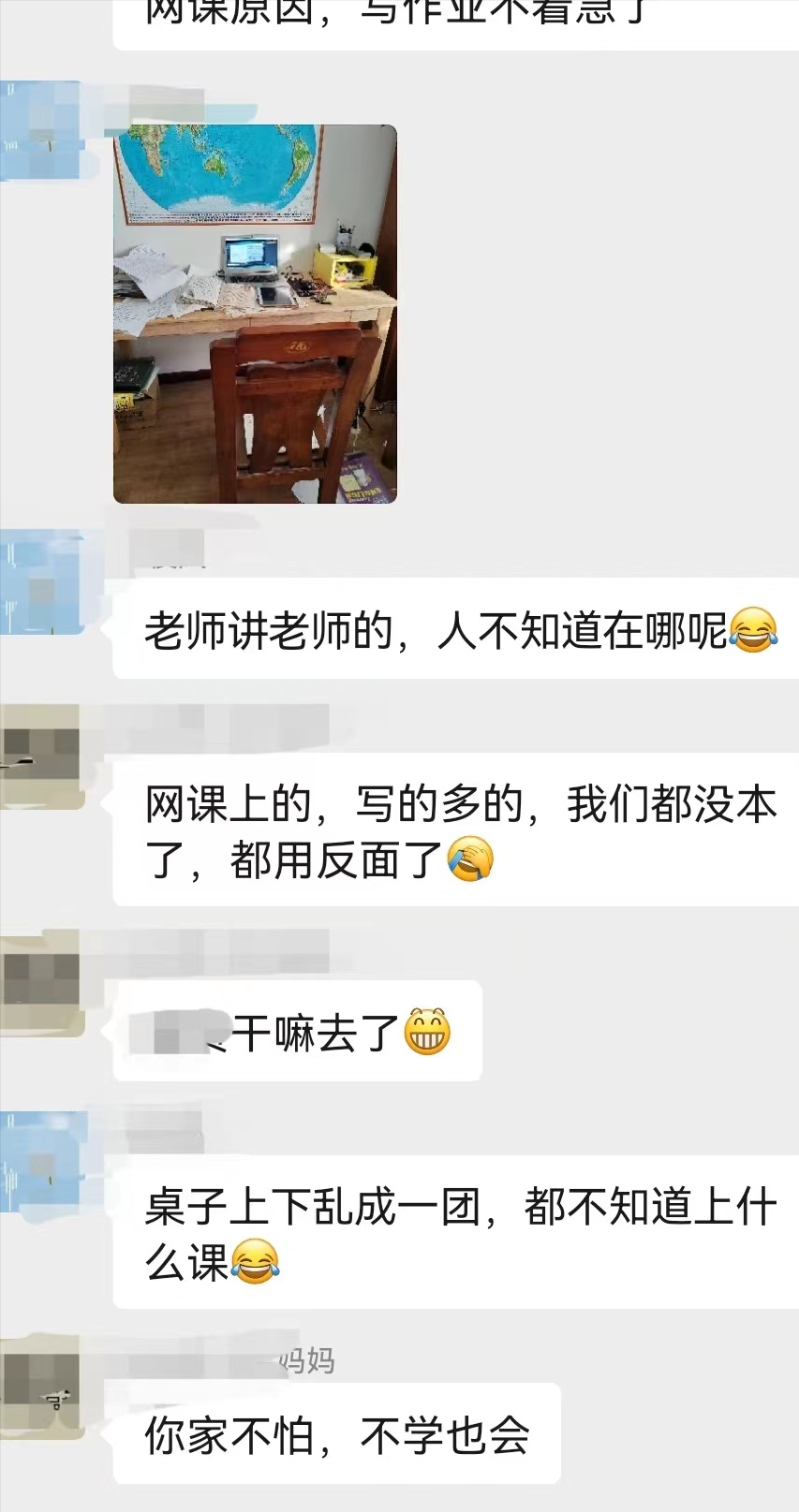Open avatar beside 网课上的，写的多的 message

click(x=41, y=756)
